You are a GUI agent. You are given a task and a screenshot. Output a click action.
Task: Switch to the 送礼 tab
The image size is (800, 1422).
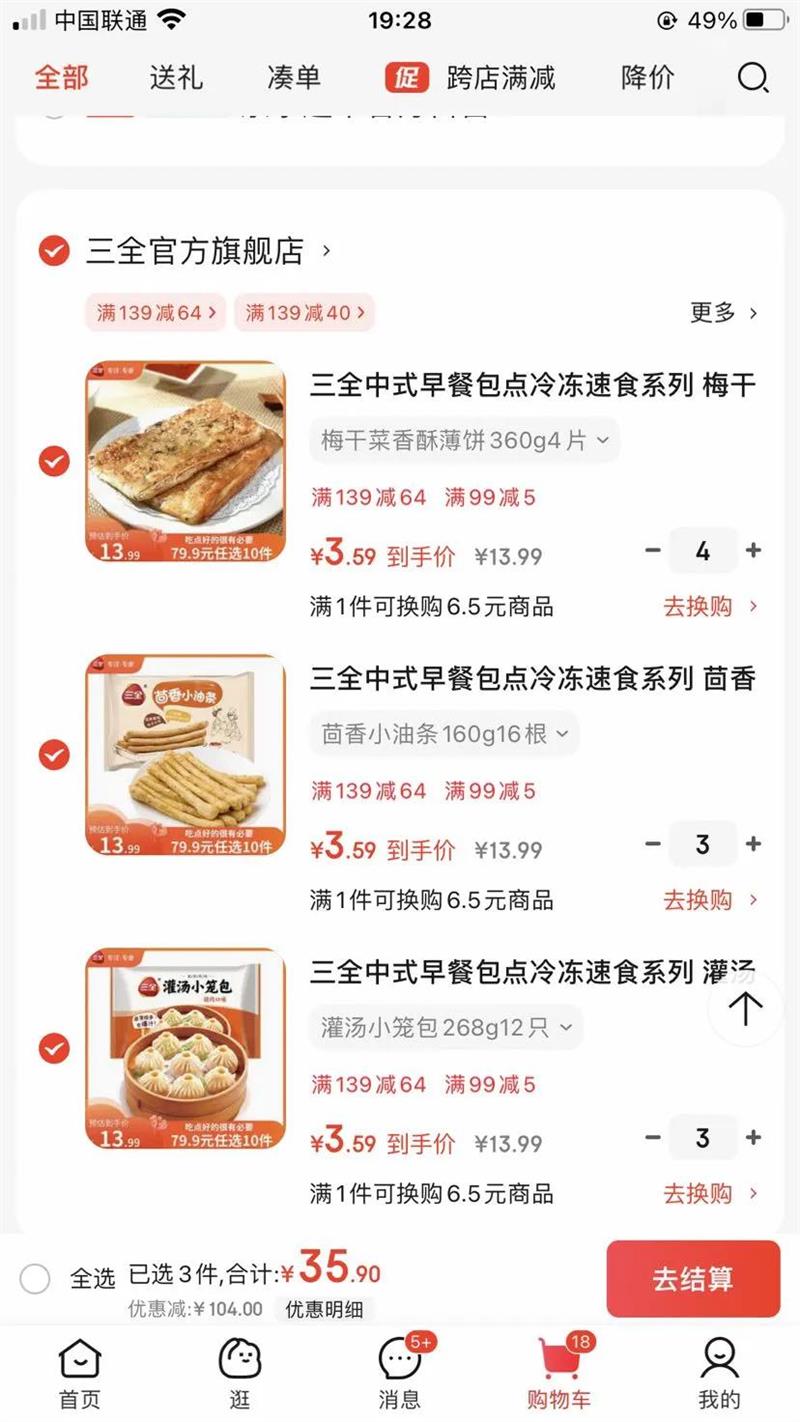[176, 78]
